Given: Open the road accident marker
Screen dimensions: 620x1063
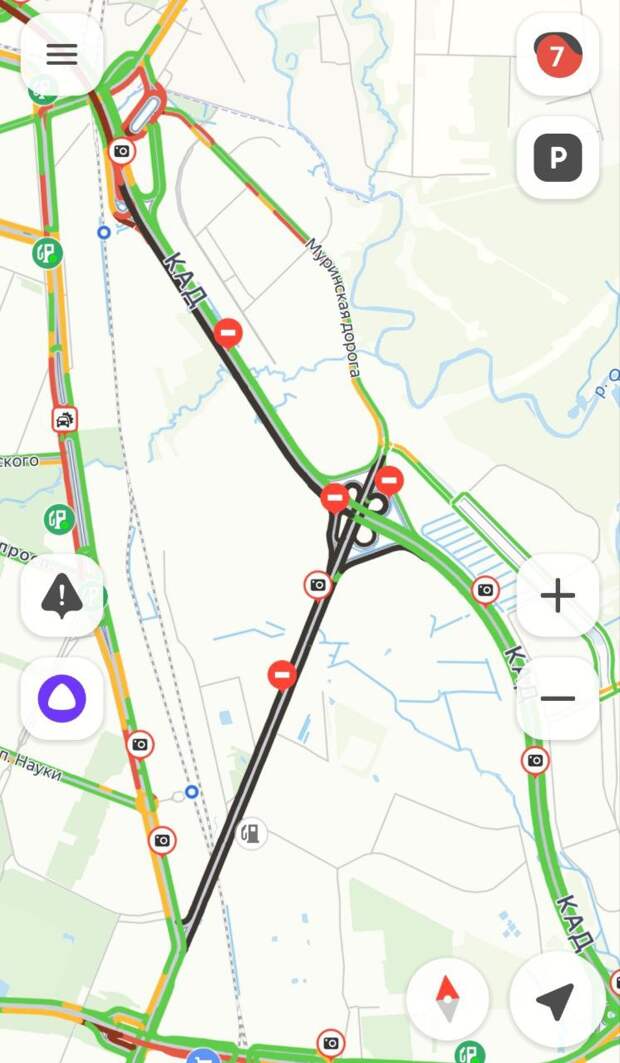Looking at the screenshot, I should [x=64, y=420].
